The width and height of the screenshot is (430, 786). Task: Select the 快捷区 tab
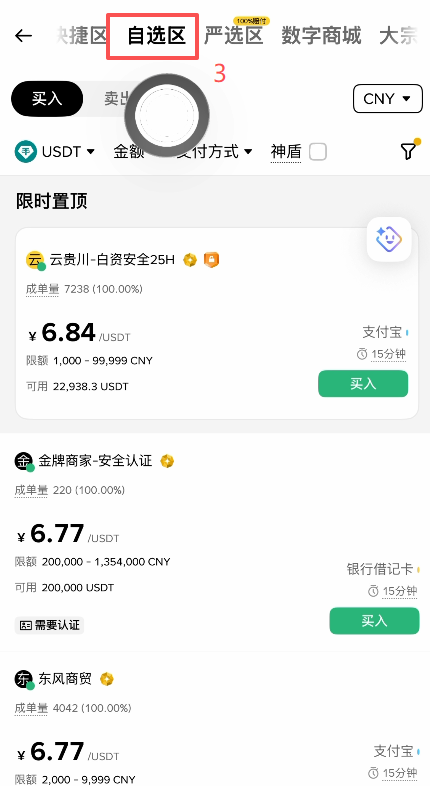pos(81,36)
